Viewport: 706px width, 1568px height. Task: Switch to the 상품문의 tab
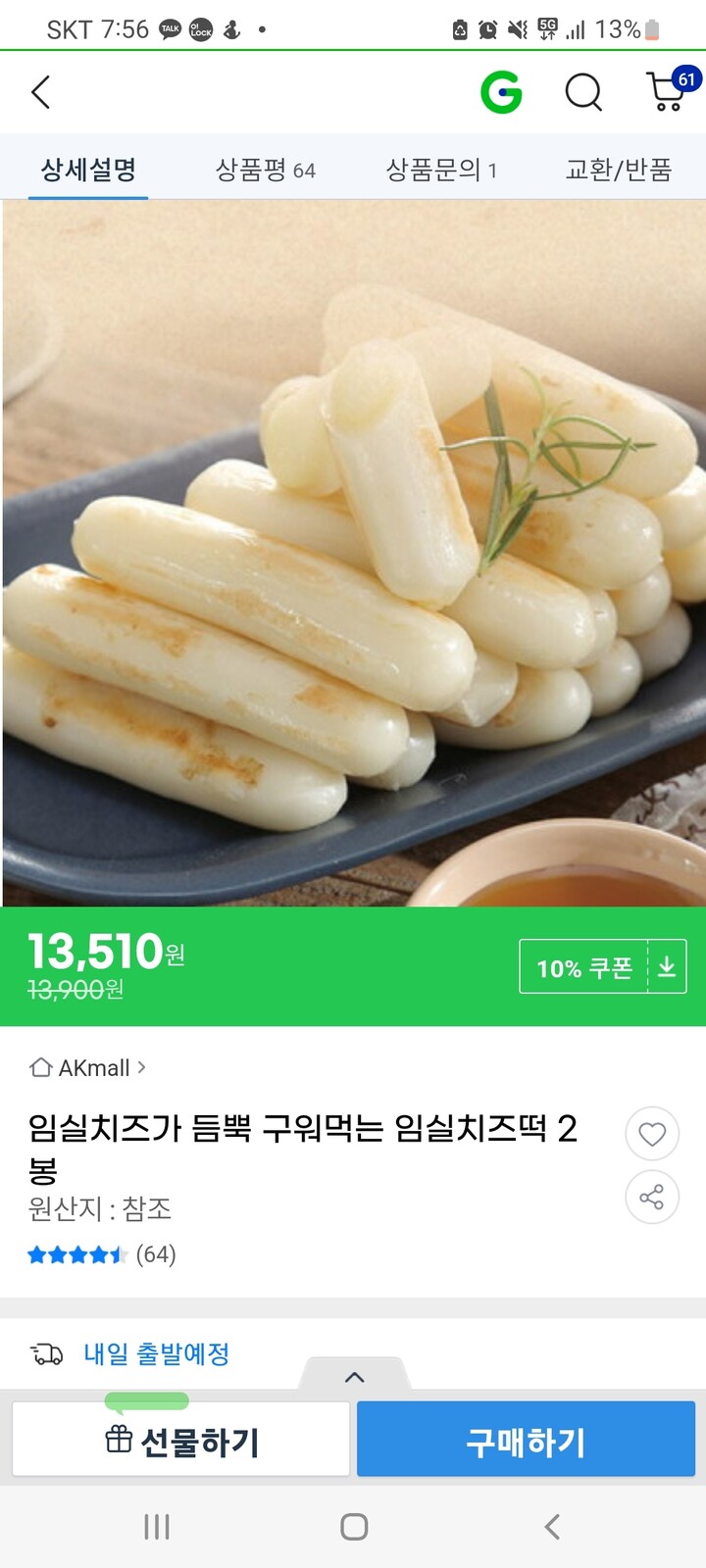[441, 170]
